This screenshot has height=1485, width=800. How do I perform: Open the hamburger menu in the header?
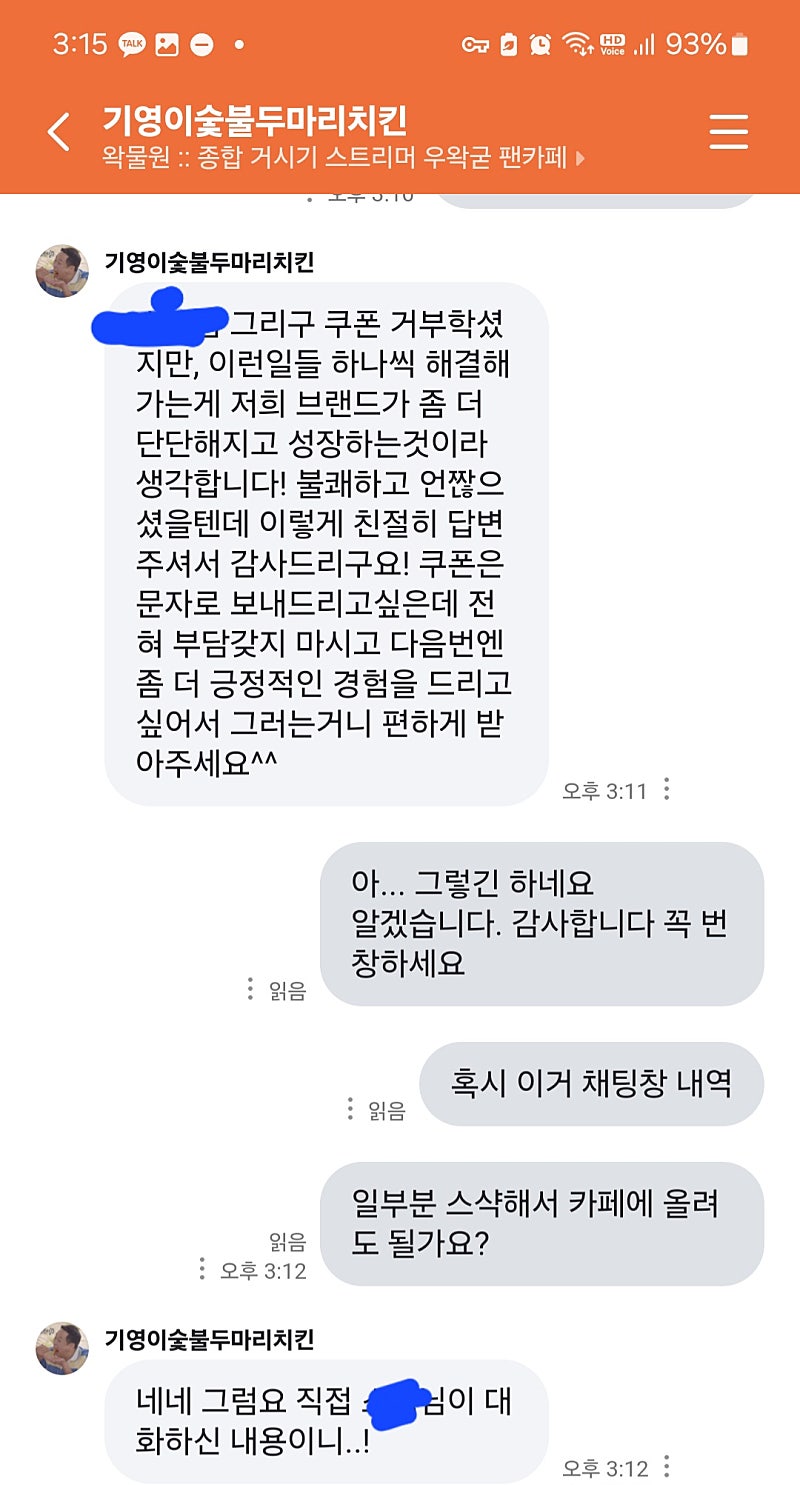(728, 132)
